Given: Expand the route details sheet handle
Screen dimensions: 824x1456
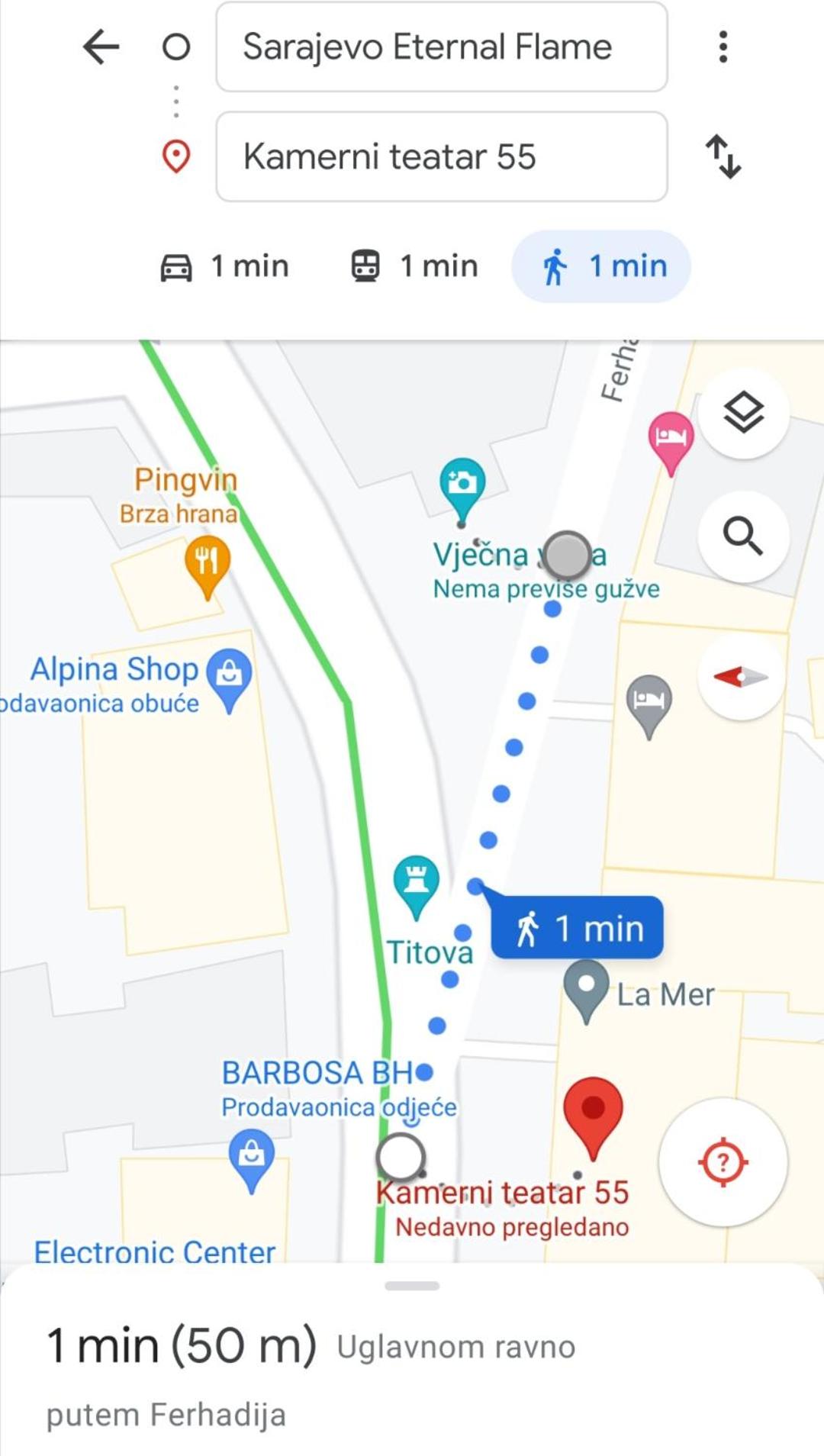Looking at the screenshot, I should (x=412, y=1286).
